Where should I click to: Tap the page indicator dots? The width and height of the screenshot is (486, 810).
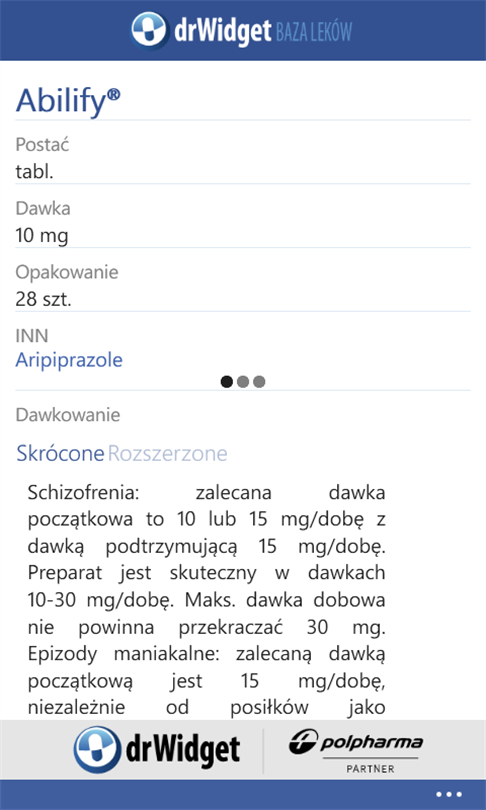[243, 382]
